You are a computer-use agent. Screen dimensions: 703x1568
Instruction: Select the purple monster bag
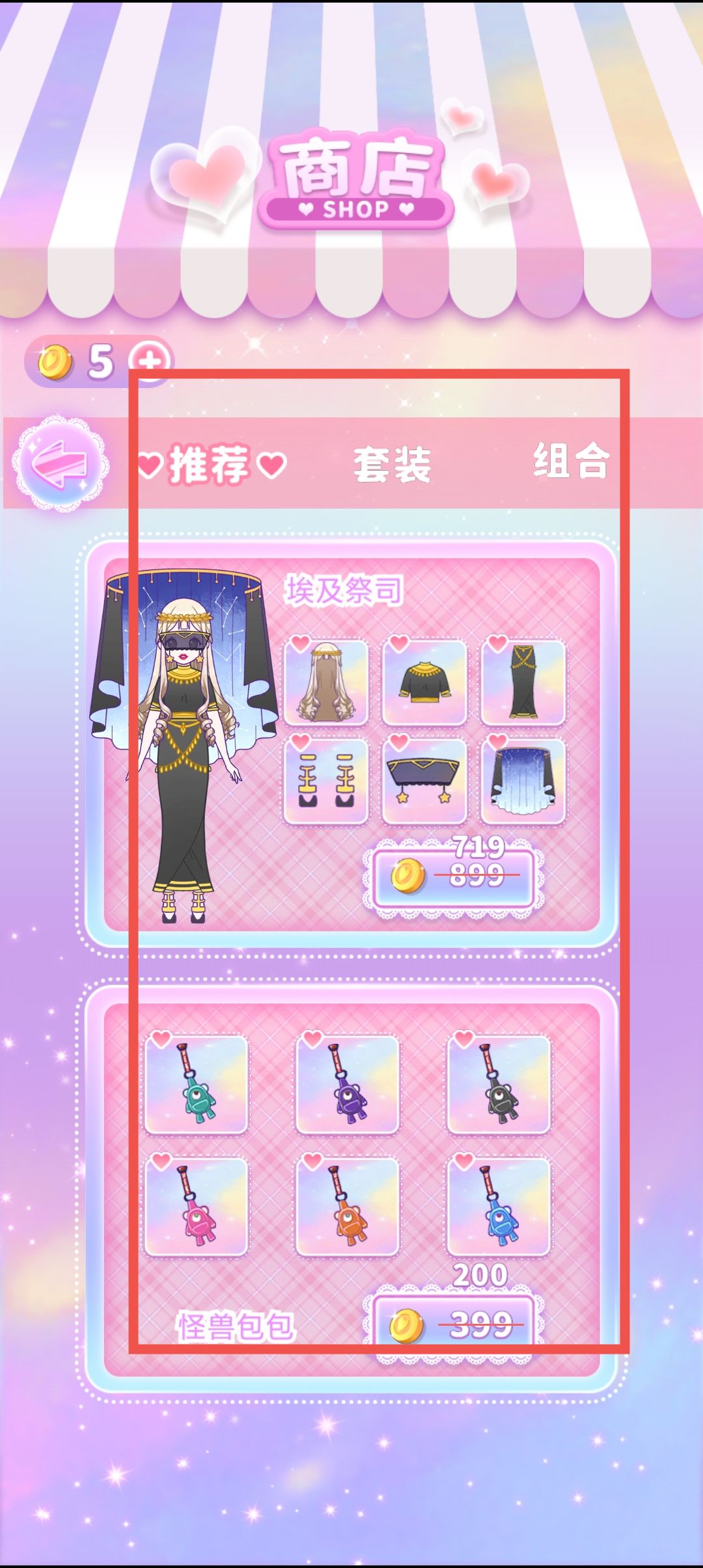point(347,1084)
